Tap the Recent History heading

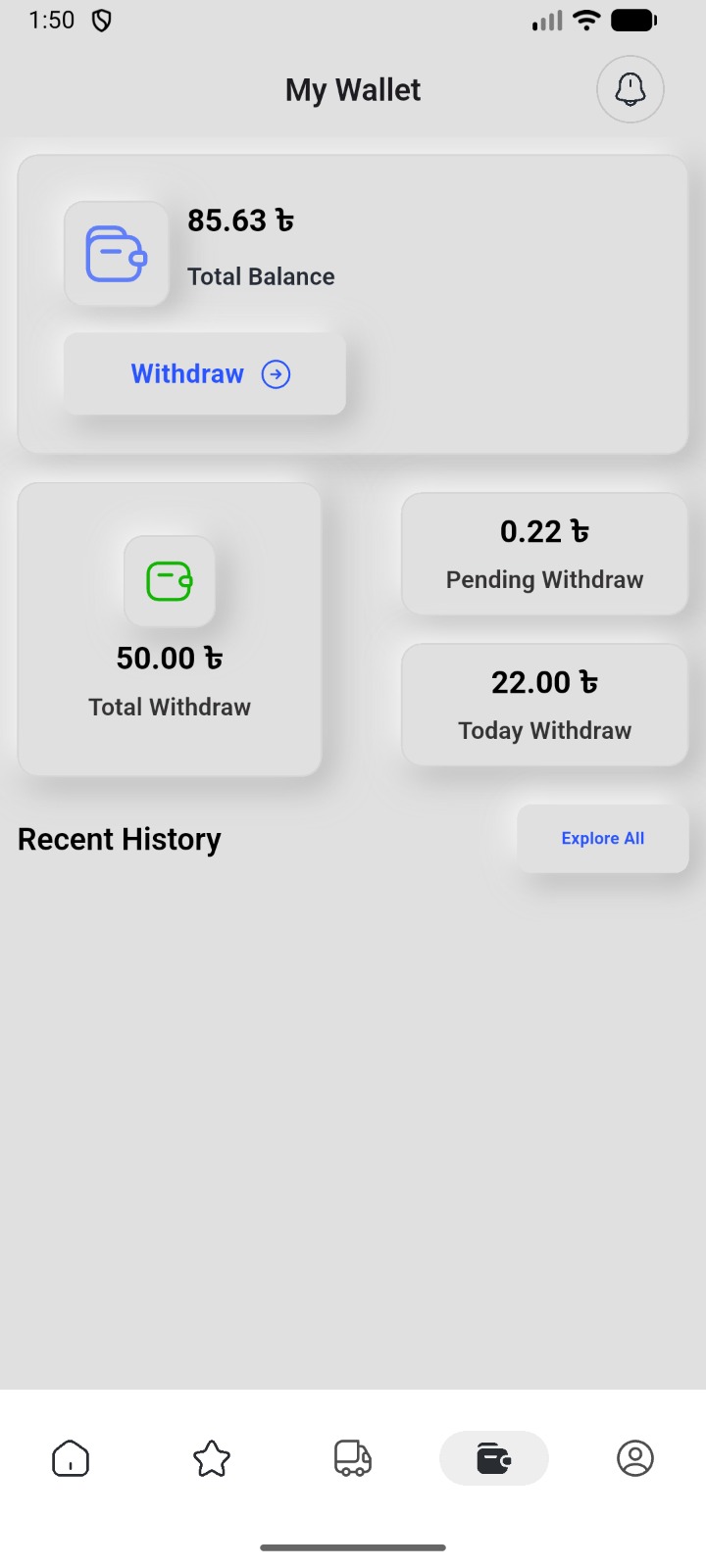pos(119,839)
